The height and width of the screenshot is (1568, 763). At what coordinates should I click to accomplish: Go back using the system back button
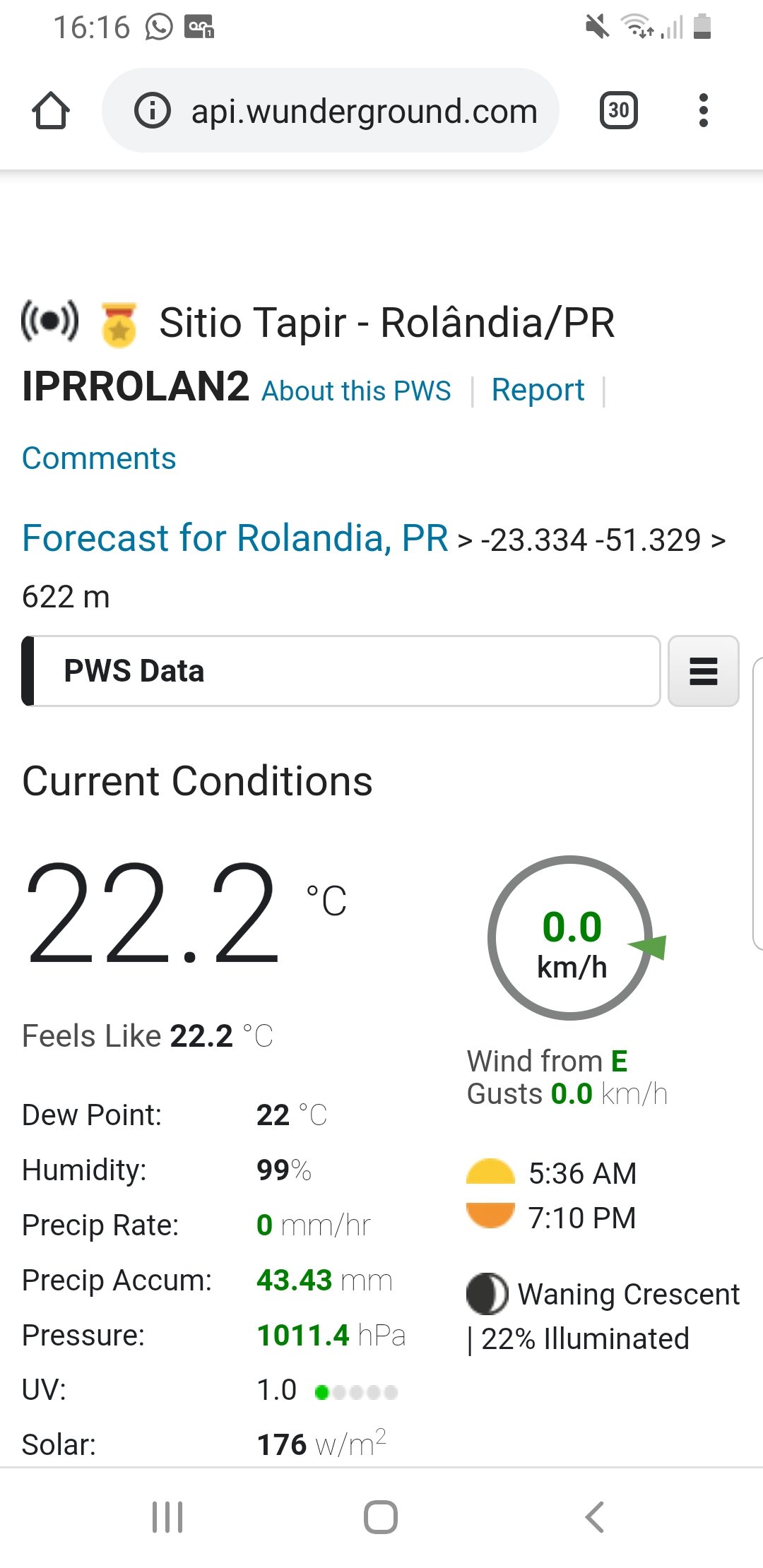(595, 1517)
